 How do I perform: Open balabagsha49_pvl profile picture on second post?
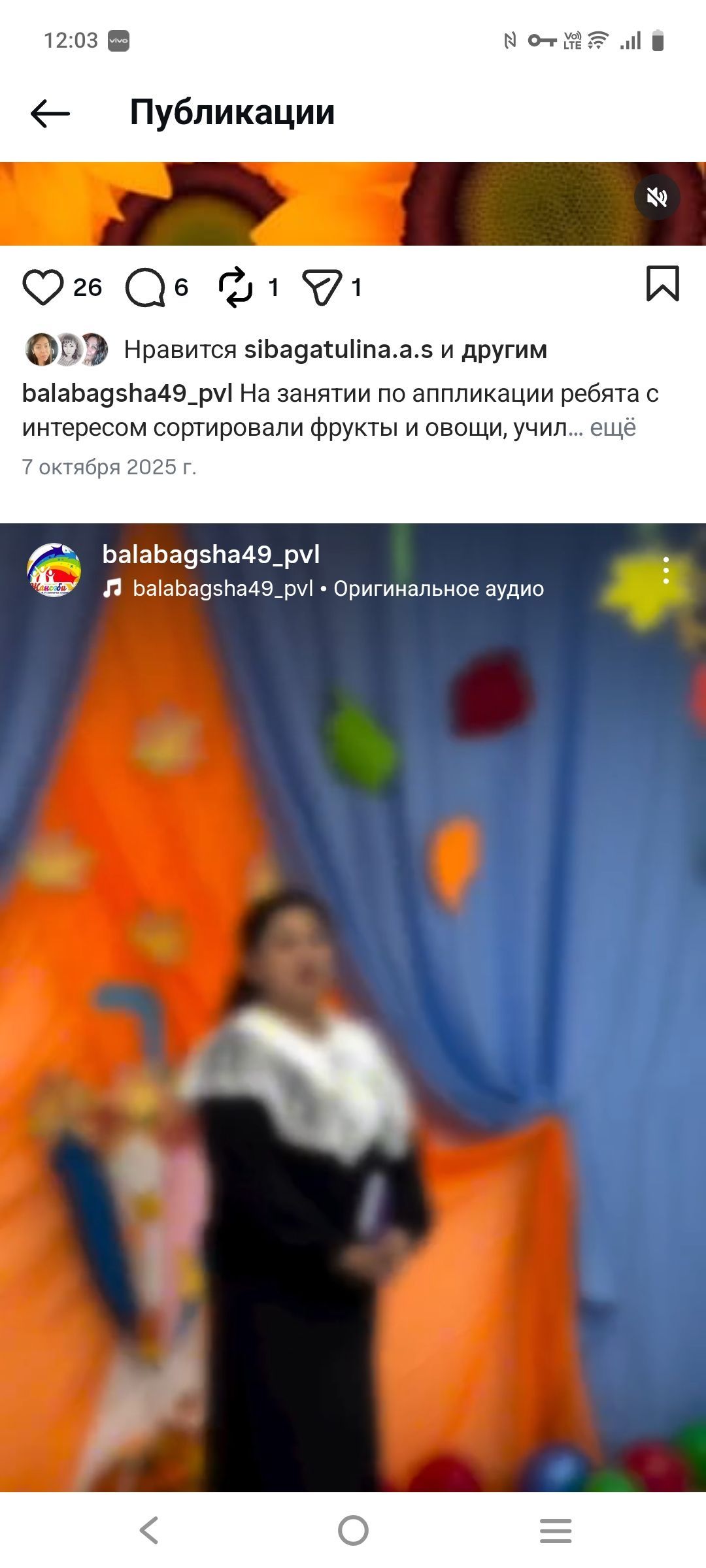(x=54, y=570)
